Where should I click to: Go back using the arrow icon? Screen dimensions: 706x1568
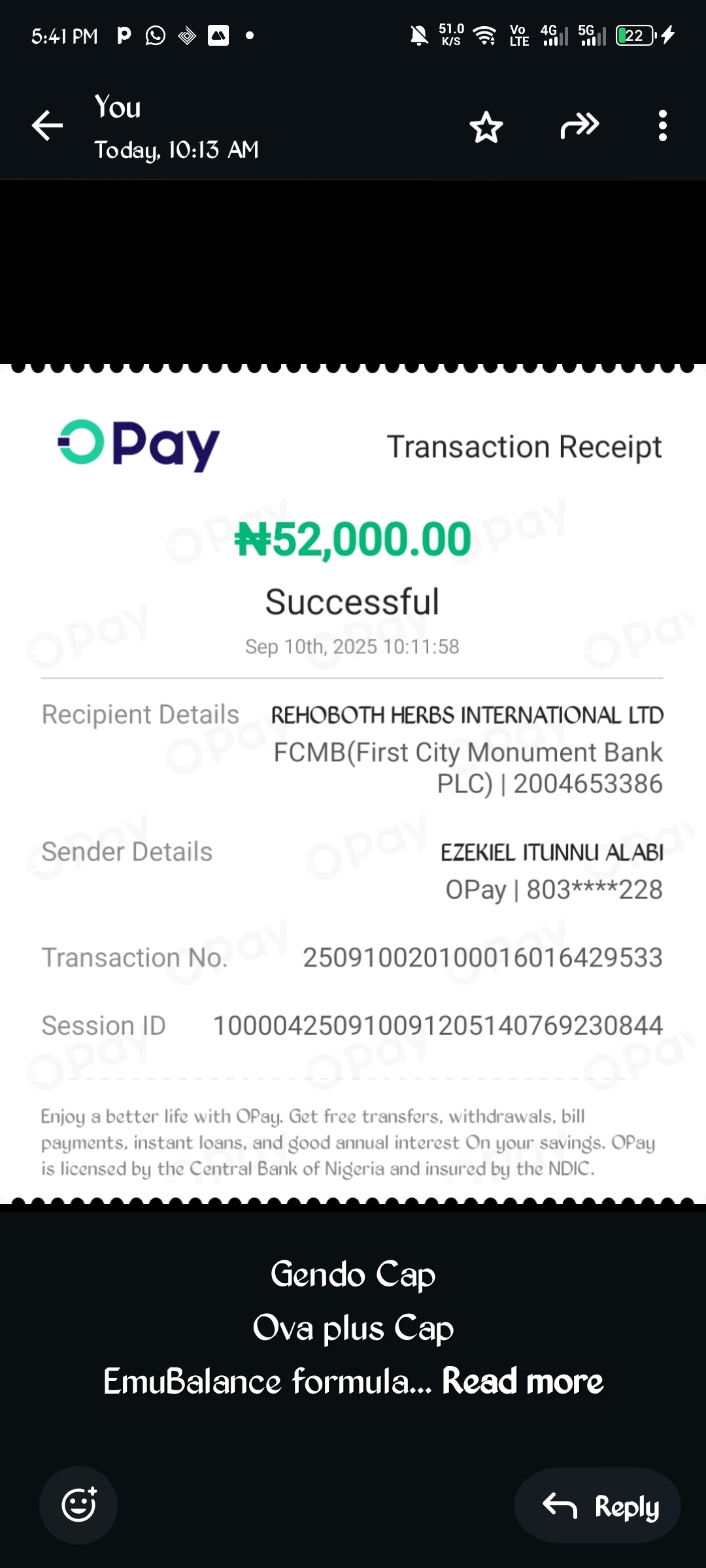[x=47, y=125]
